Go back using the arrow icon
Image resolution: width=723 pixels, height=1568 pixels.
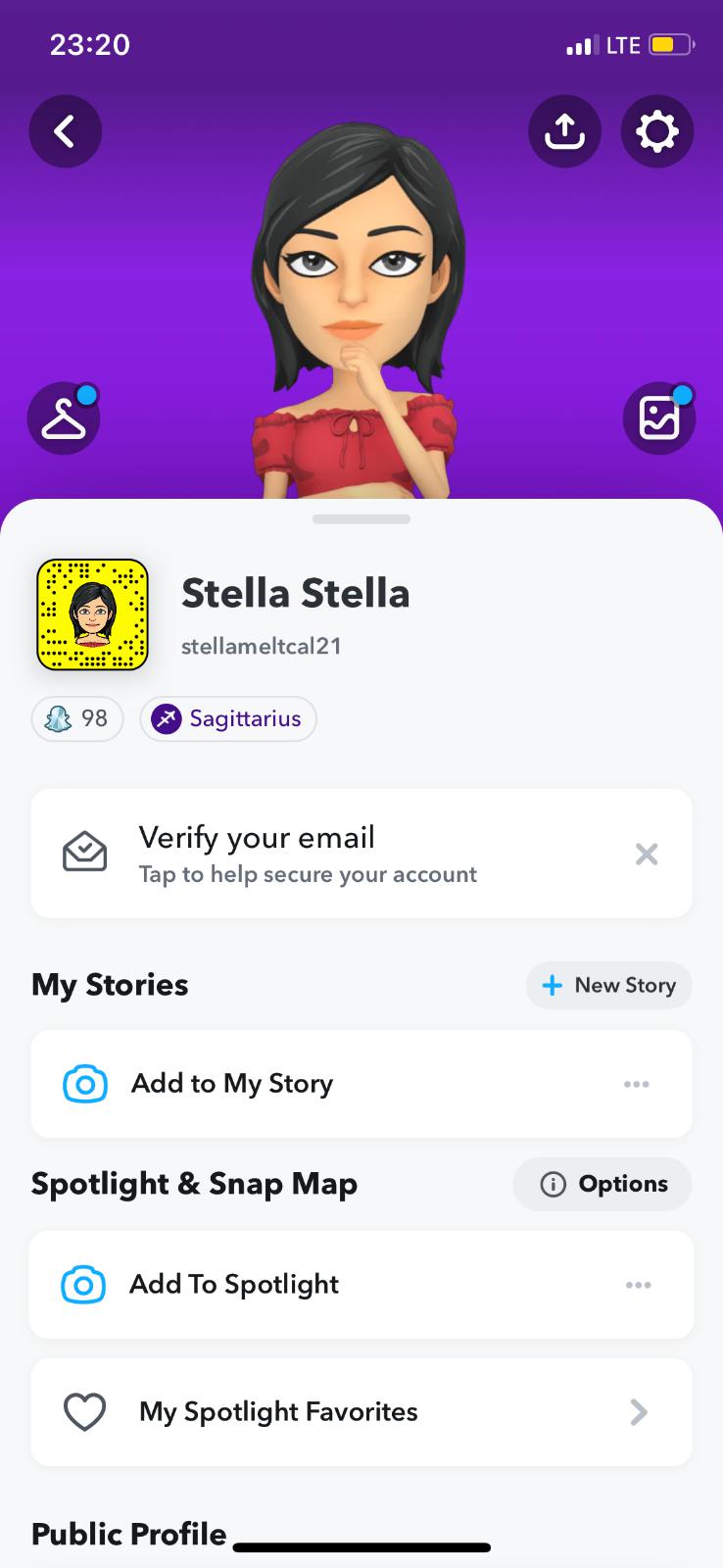(x=65, y=131)
